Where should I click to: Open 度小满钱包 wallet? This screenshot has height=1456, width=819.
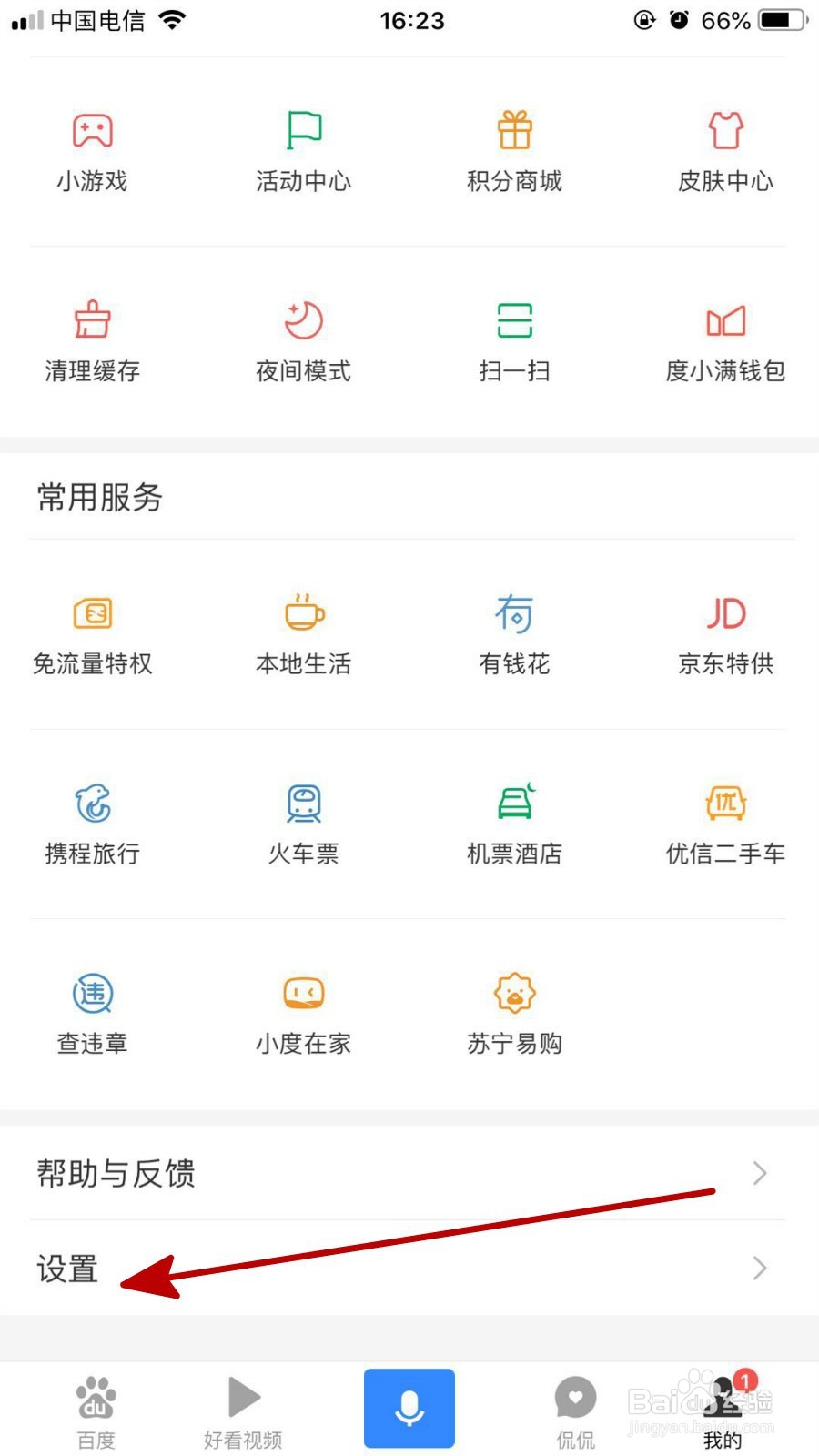coord(725,341)
